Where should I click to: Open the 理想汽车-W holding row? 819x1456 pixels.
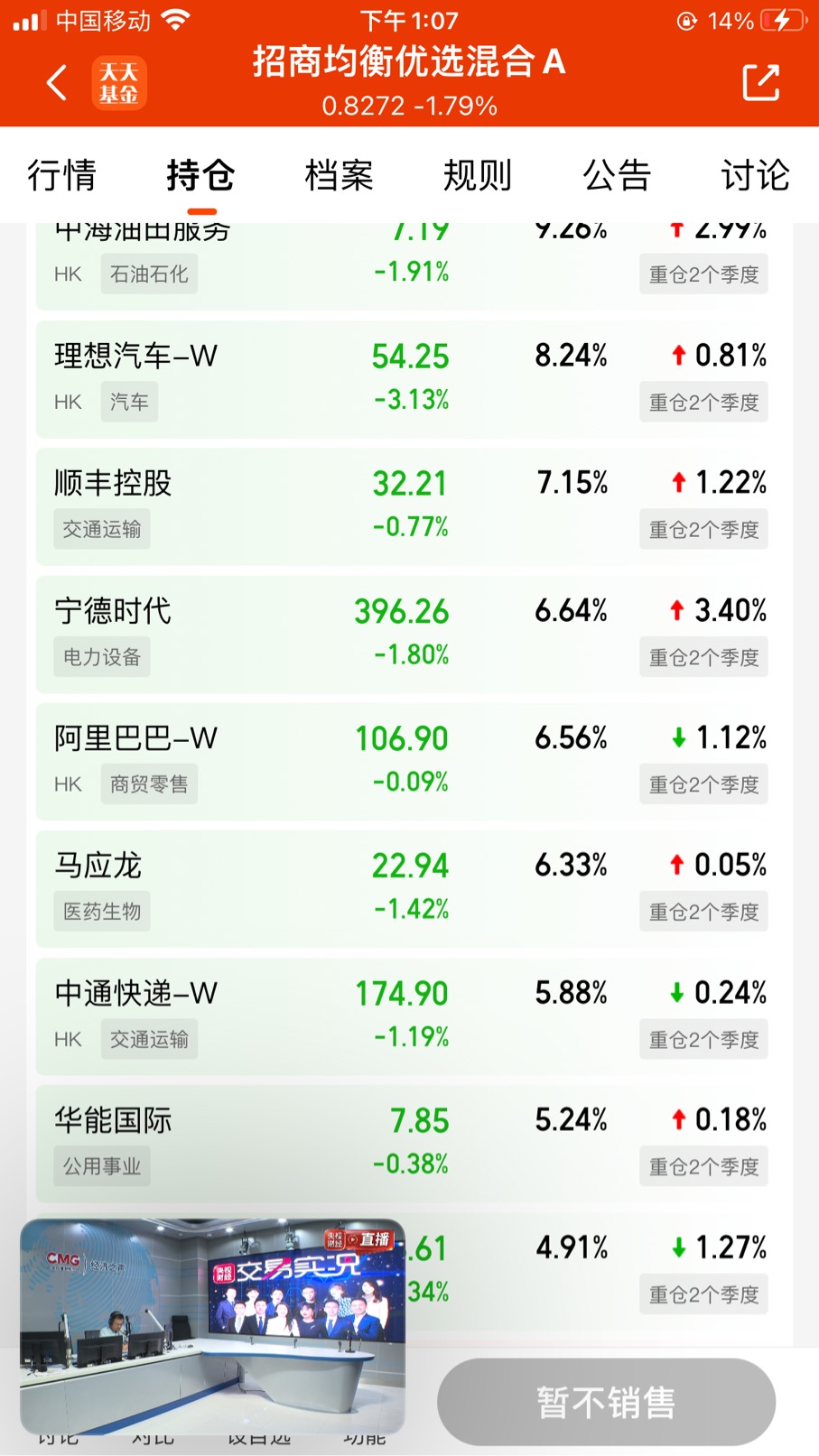(x=409, y=379)
